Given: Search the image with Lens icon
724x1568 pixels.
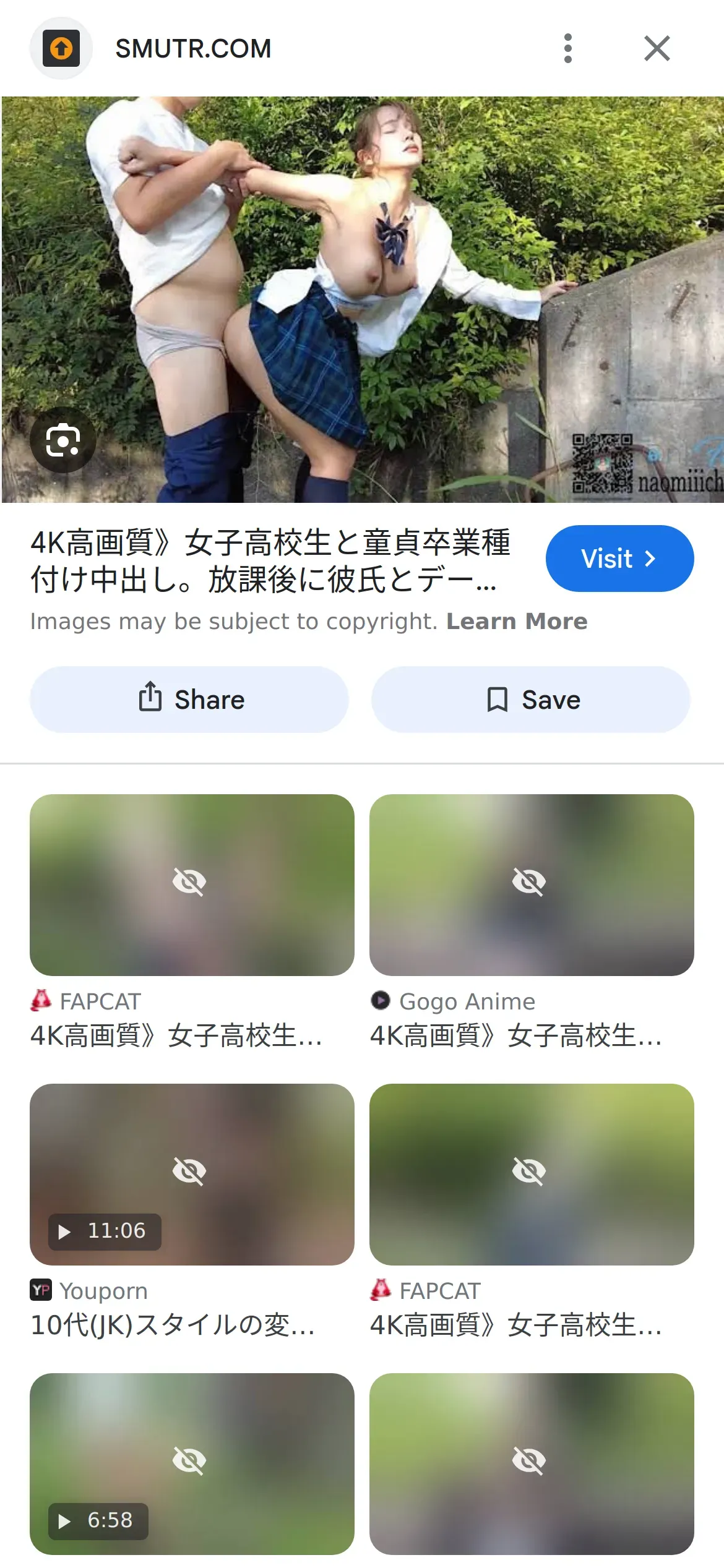Looking at the screenshot, I should (62, 440).
